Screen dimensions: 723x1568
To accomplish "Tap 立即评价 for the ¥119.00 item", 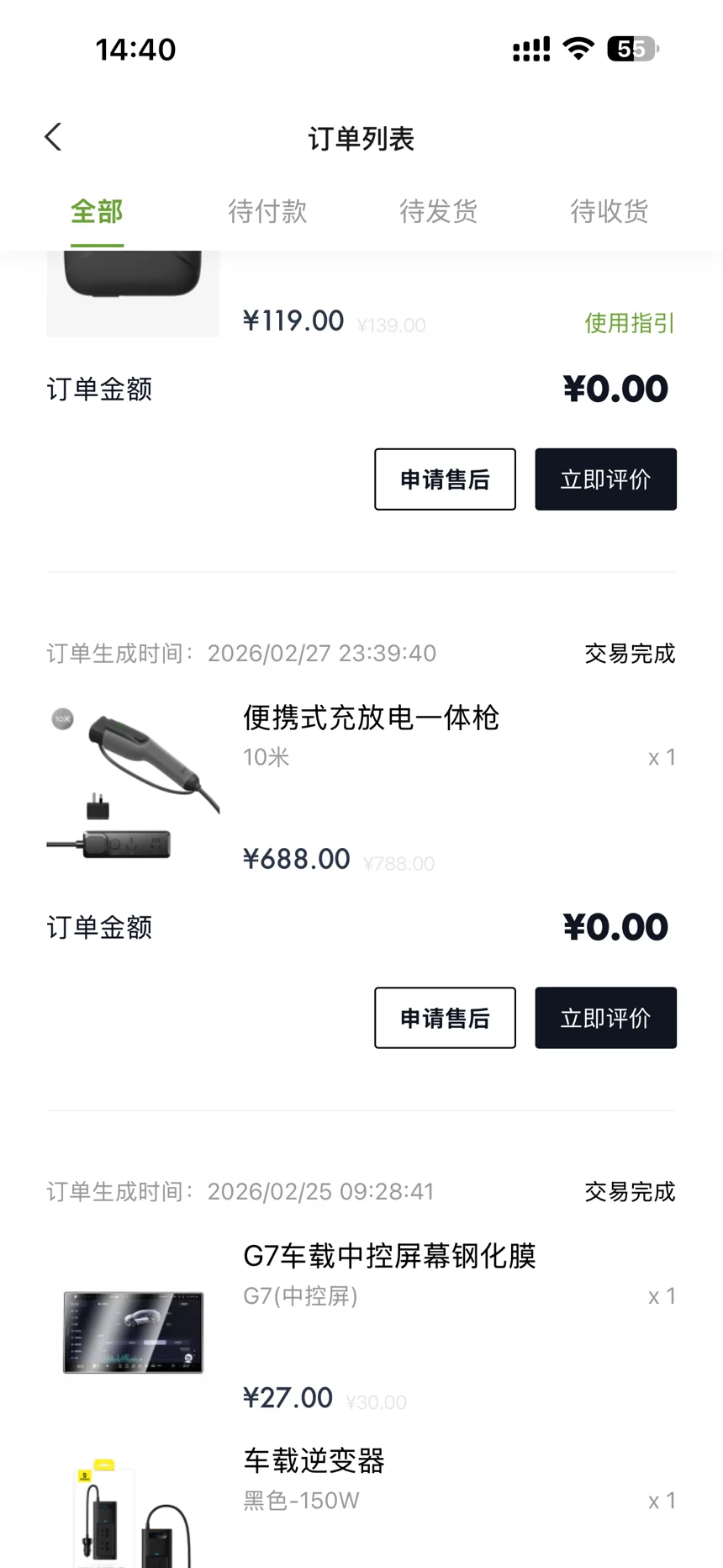I will (605, 479).
